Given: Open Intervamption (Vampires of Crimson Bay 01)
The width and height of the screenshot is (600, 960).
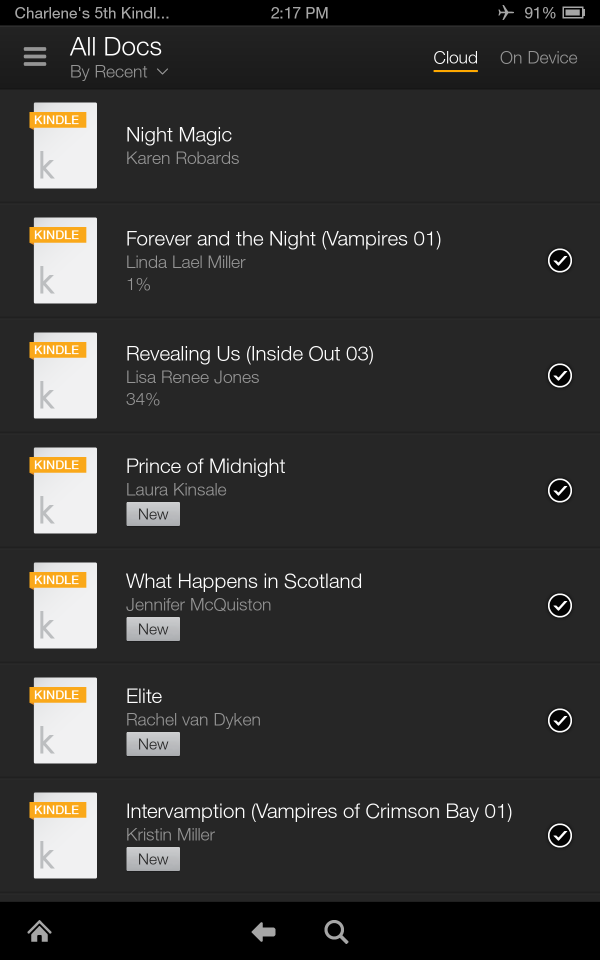Looking at the screenshot, I should [x=318, y=811].
